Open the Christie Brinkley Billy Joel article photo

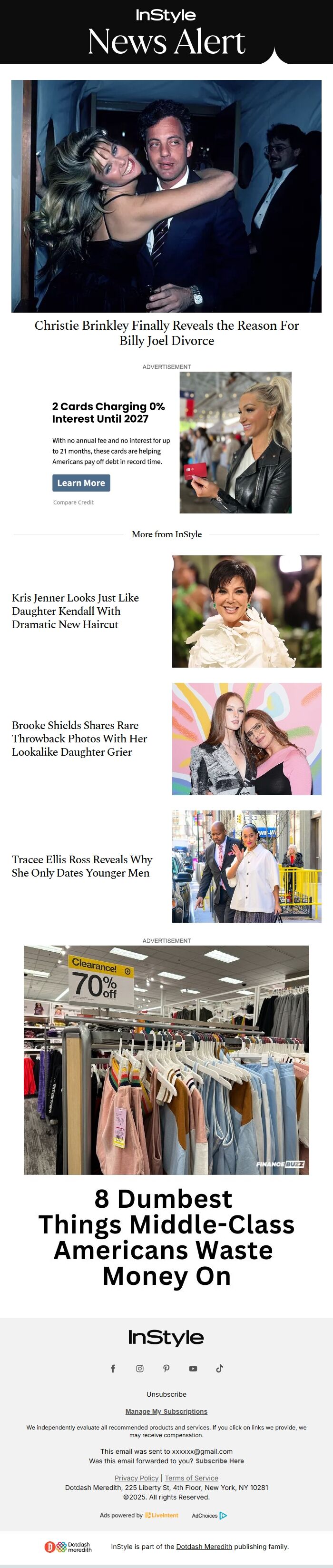(x=166, y=196)
